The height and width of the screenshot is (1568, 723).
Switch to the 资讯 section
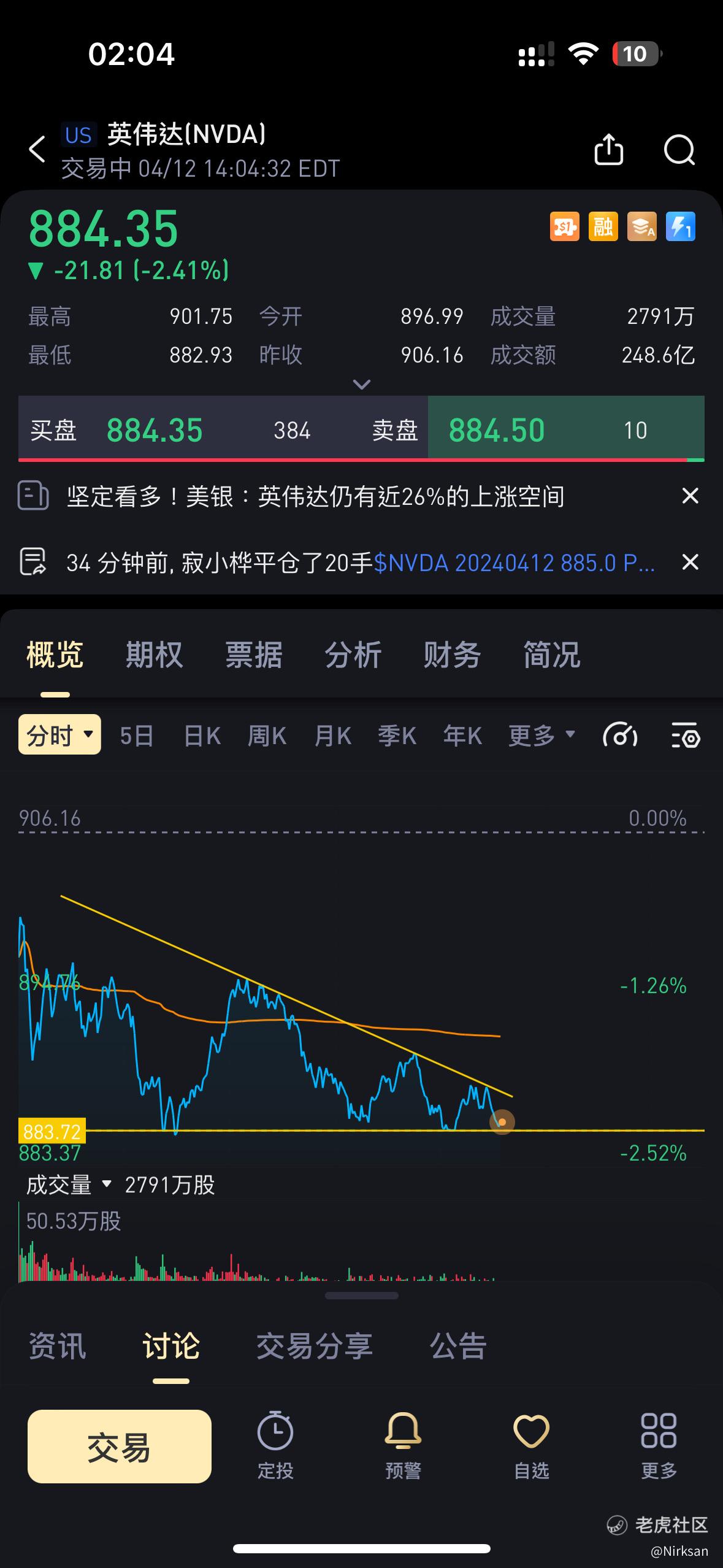pyautogui.click(x=57, y=1347)
